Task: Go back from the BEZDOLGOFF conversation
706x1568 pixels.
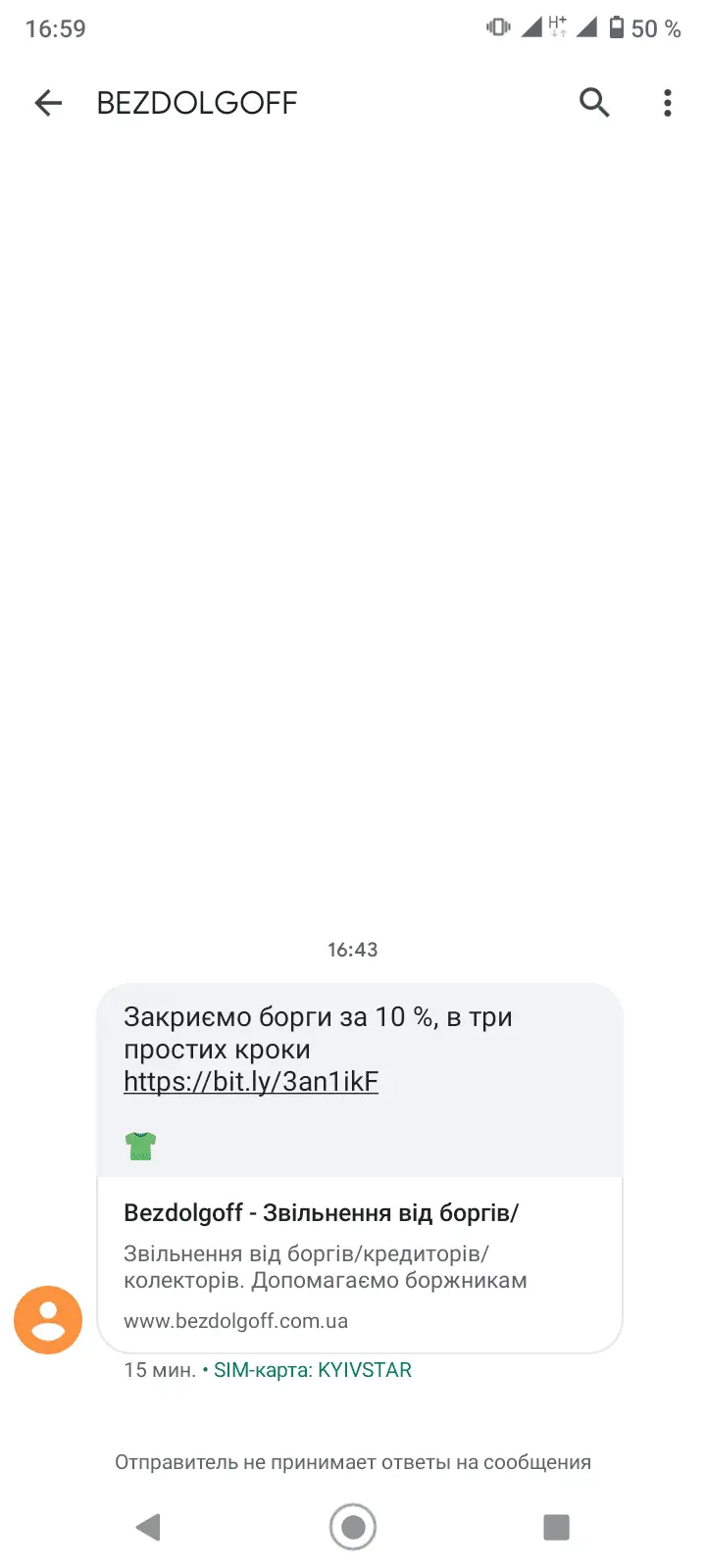Action: point(48,103)
